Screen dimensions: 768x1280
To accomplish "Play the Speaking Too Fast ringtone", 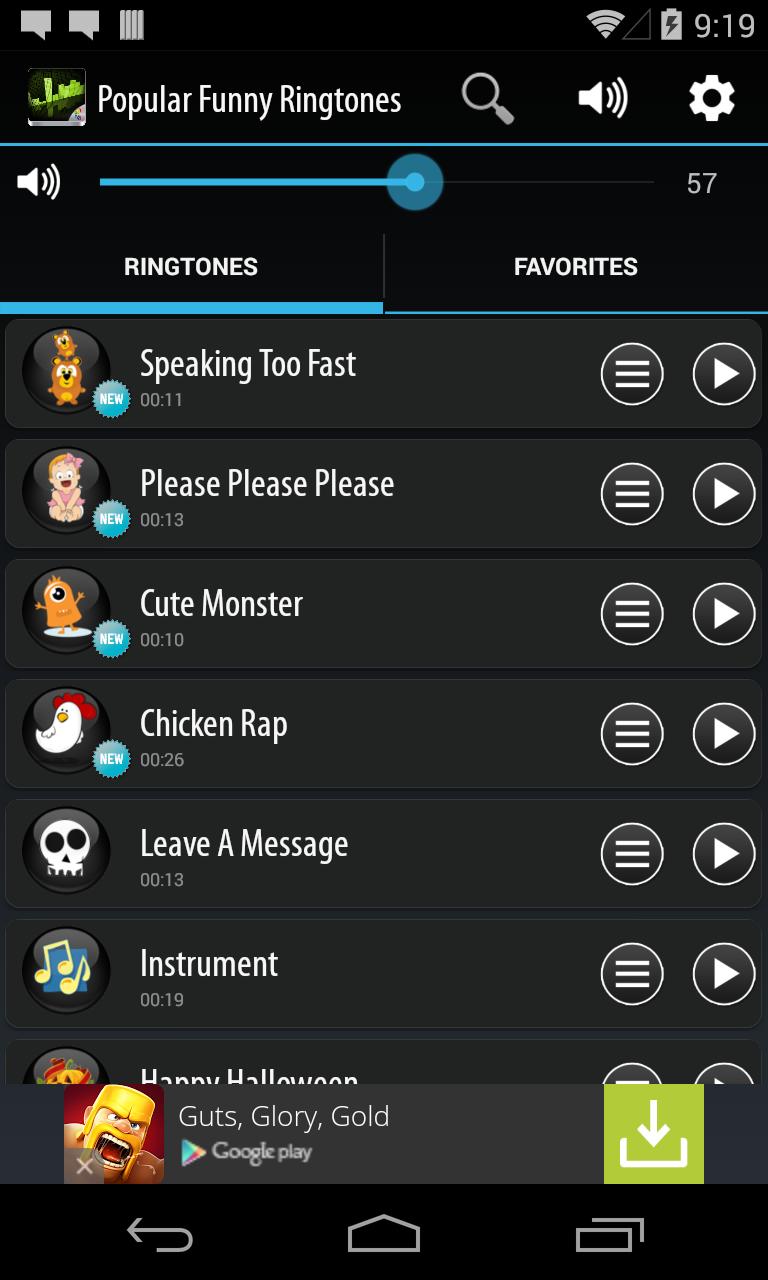I will pos(723,374).
